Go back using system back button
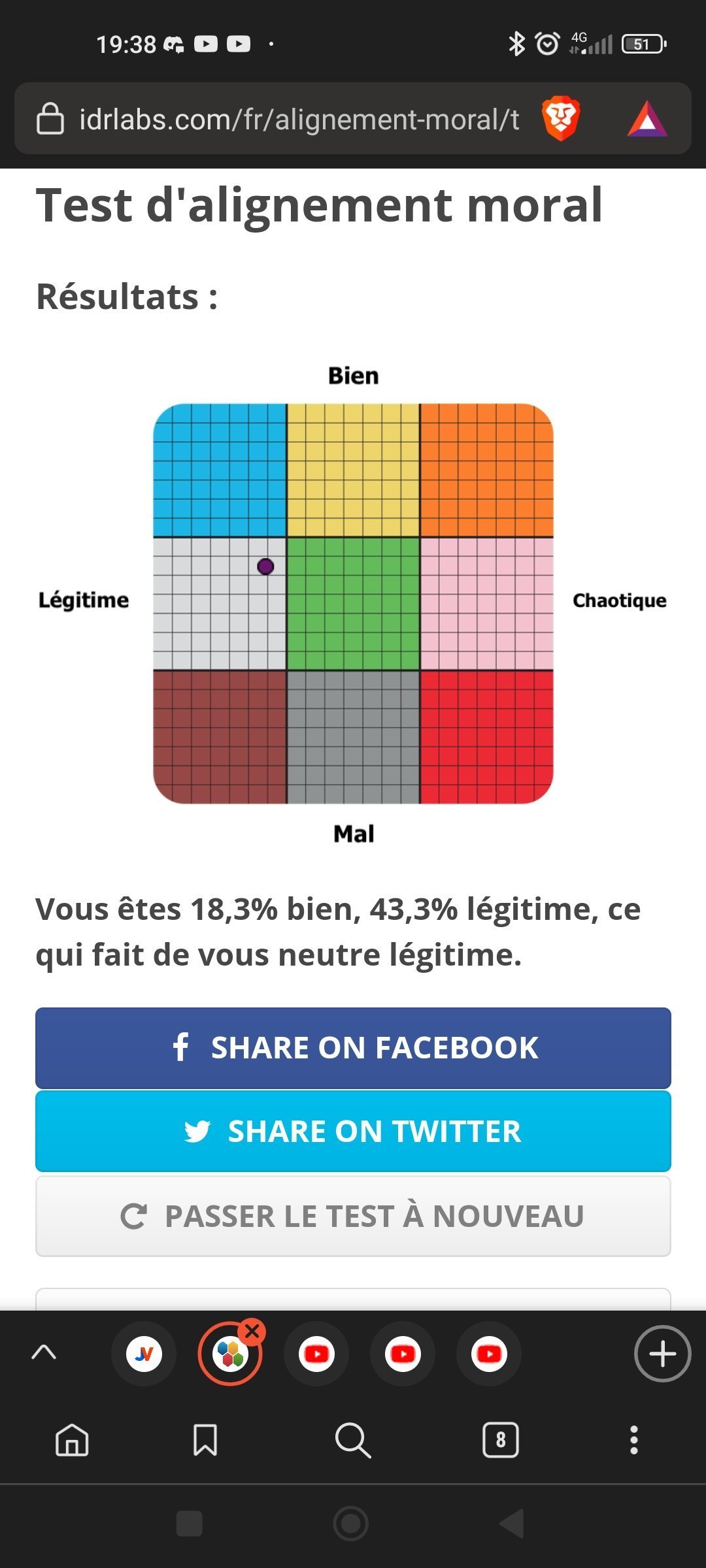706x1568 pixels. click(x=513, y=1524)
